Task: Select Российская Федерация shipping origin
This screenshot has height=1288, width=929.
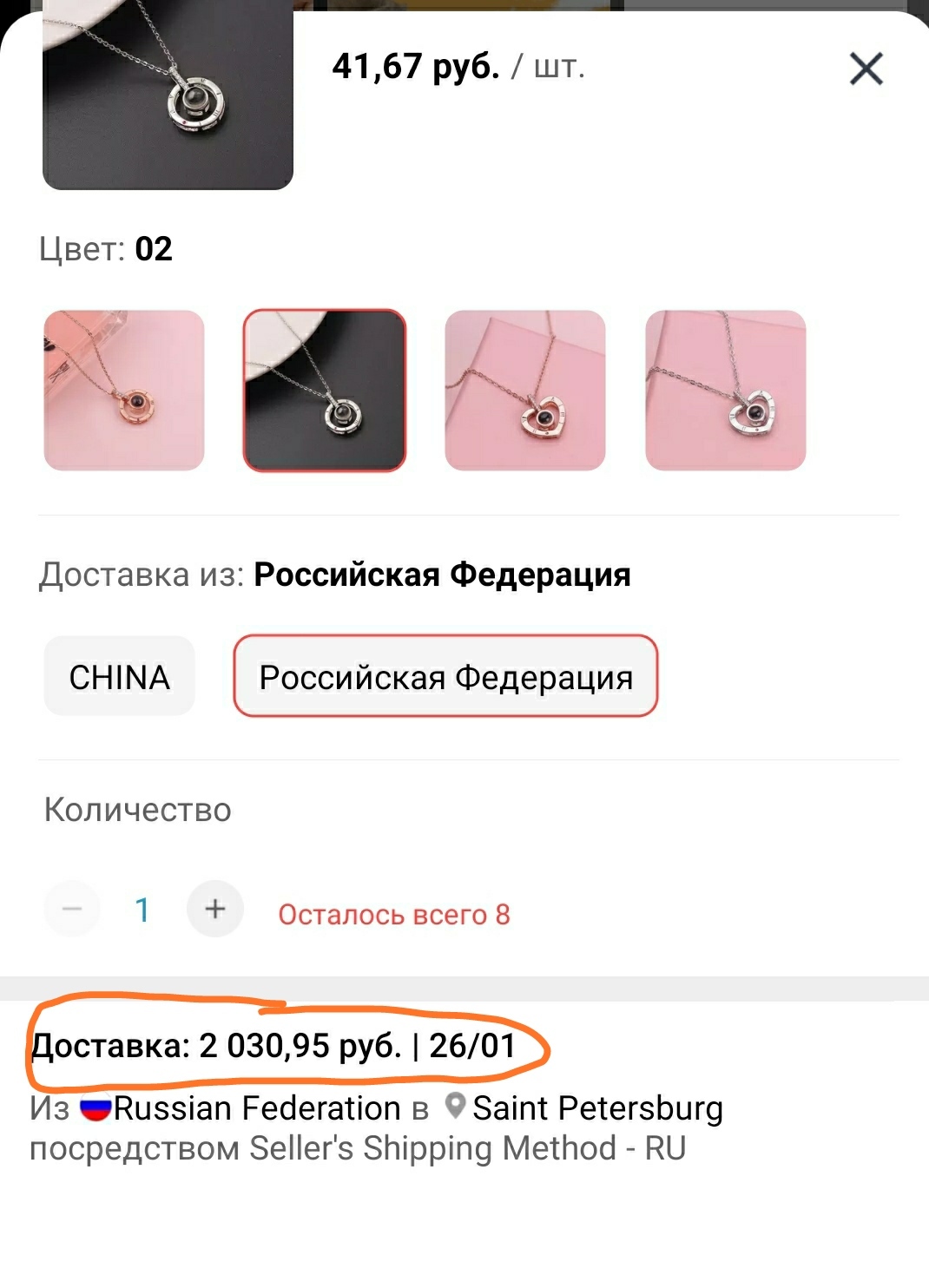Action: click(x=445, y=677)
